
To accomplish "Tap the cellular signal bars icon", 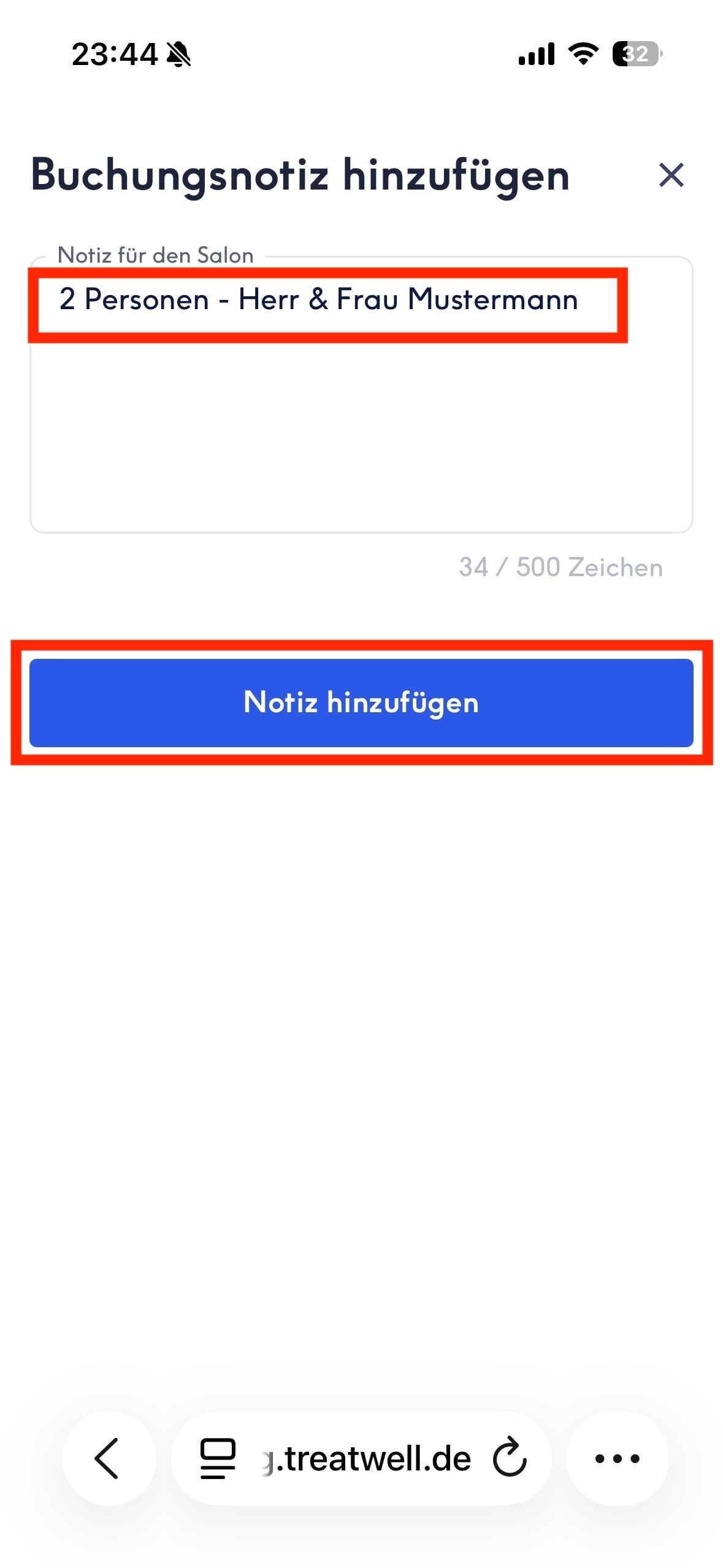I will [x=535, y=54].
